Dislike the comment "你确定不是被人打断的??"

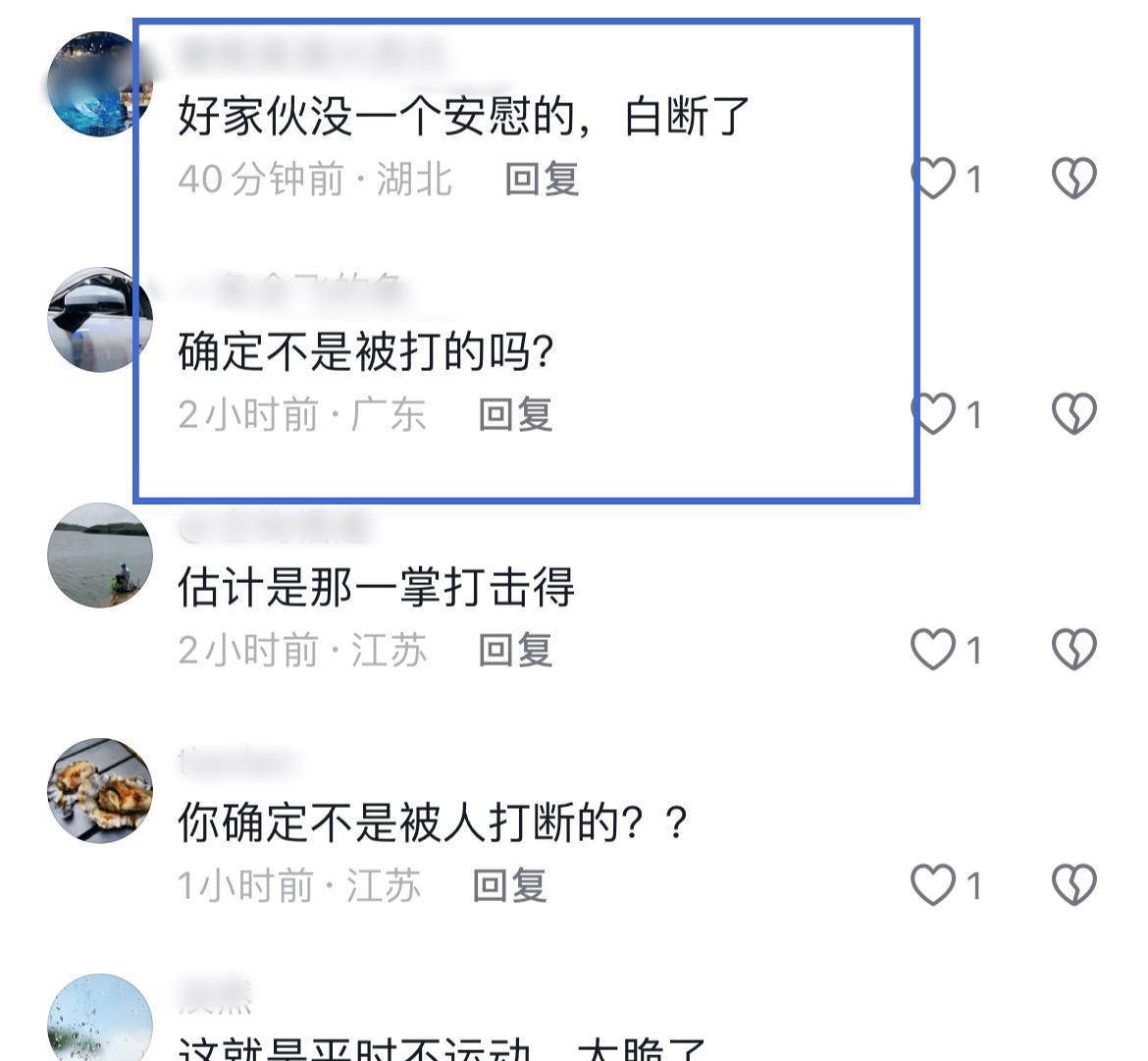click(x=1073, y=885)
